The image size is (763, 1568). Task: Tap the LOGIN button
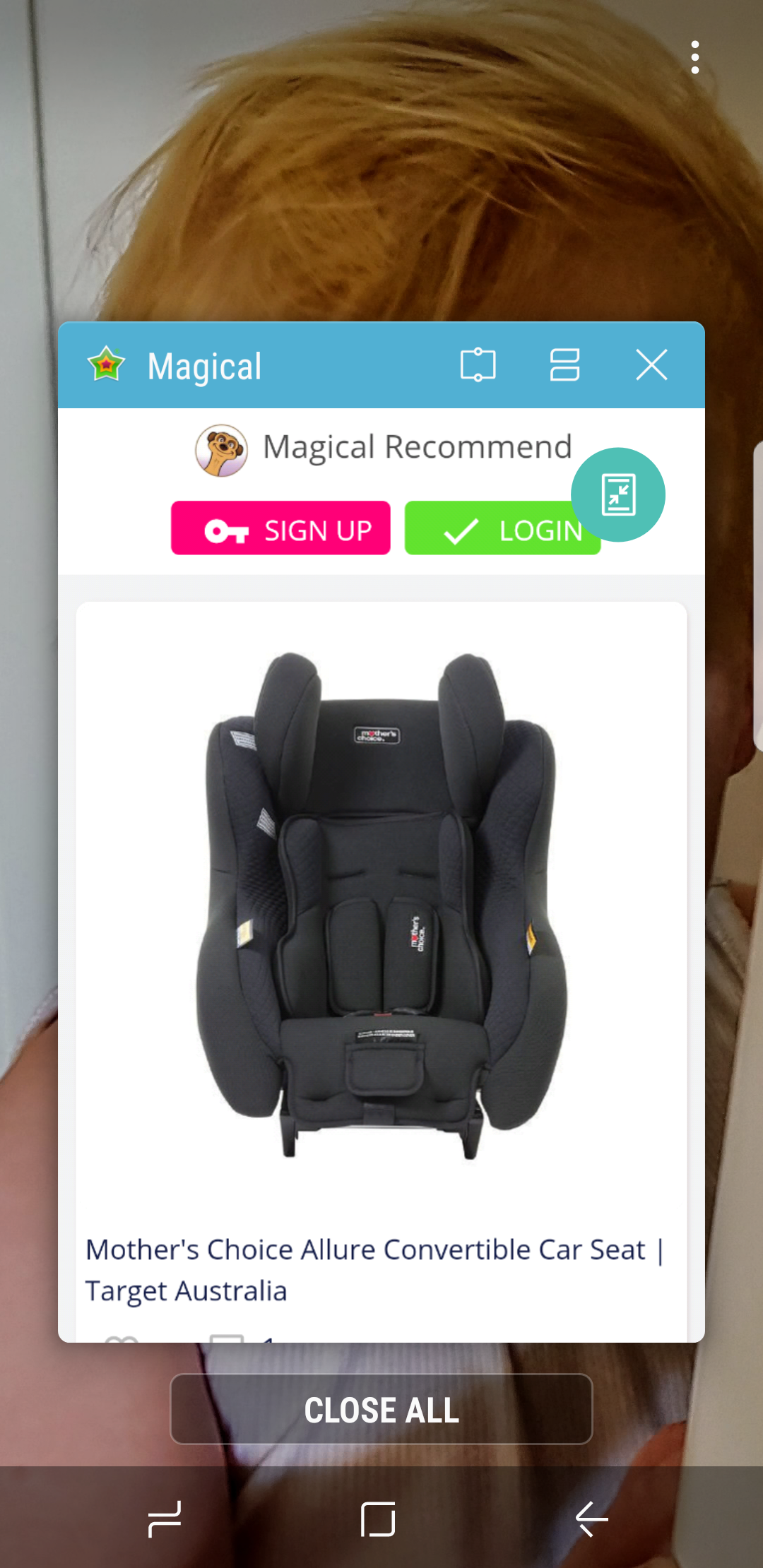tap(502, 528)
